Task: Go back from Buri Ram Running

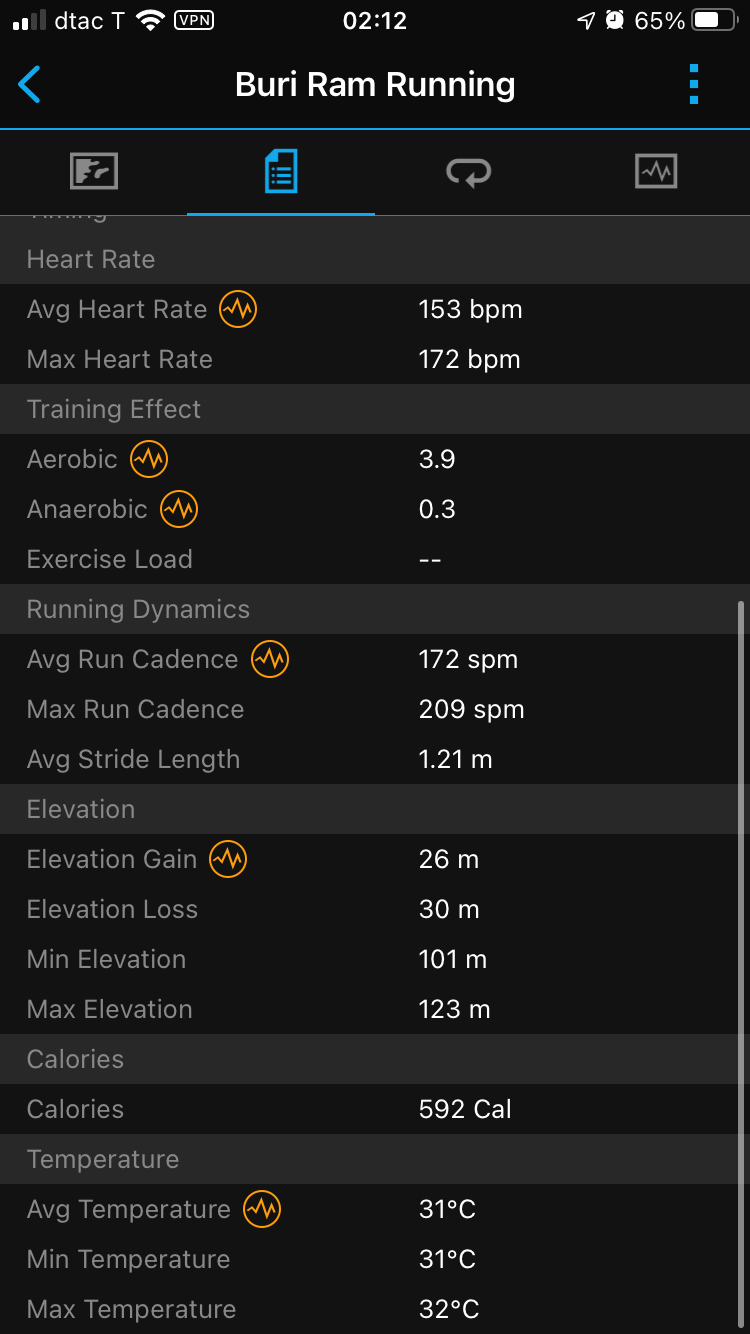Action: click(30, 85)
